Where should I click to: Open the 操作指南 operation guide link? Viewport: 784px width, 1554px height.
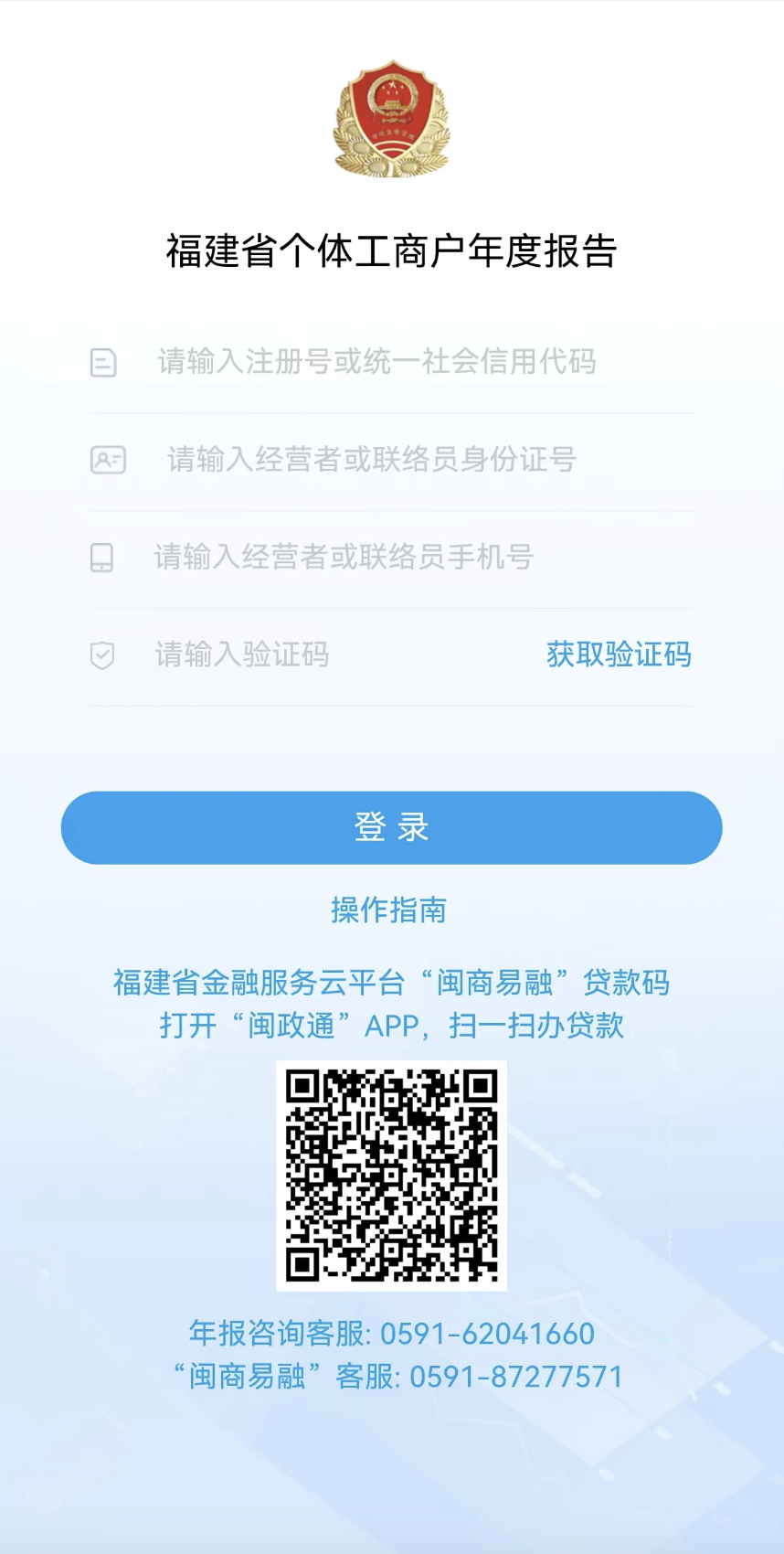tap(388, 910)
